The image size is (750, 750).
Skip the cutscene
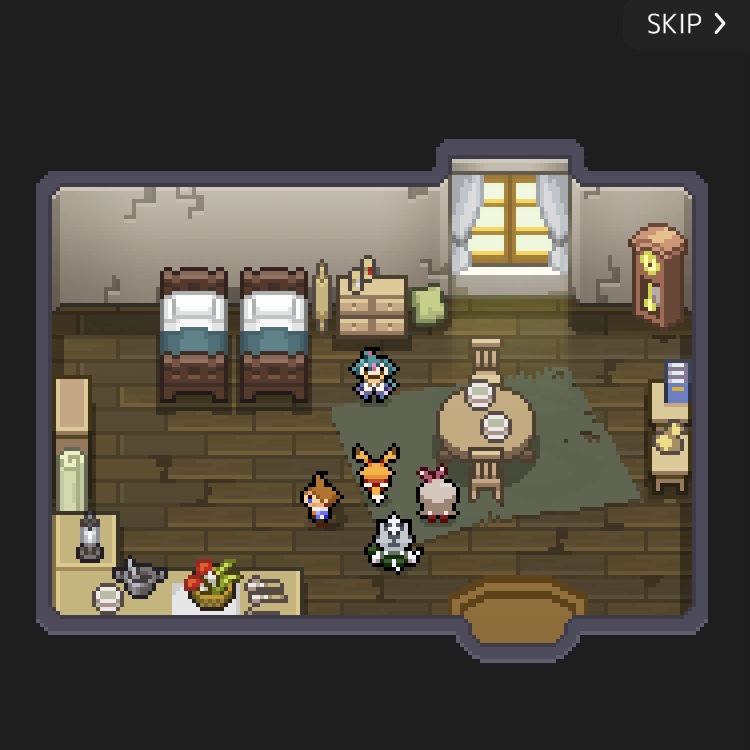tap(686, 24)
